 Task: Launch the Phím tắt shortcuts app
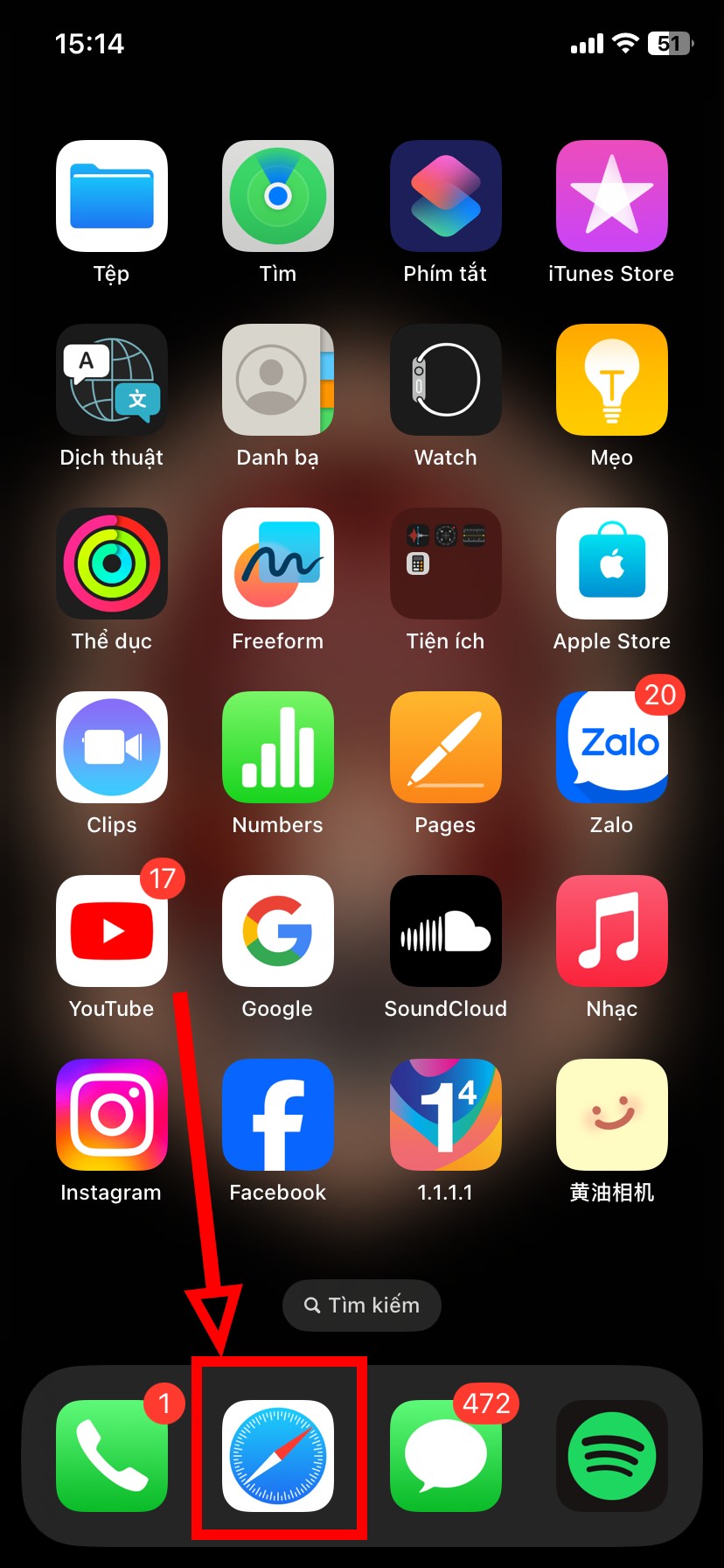tap(445, 196)
